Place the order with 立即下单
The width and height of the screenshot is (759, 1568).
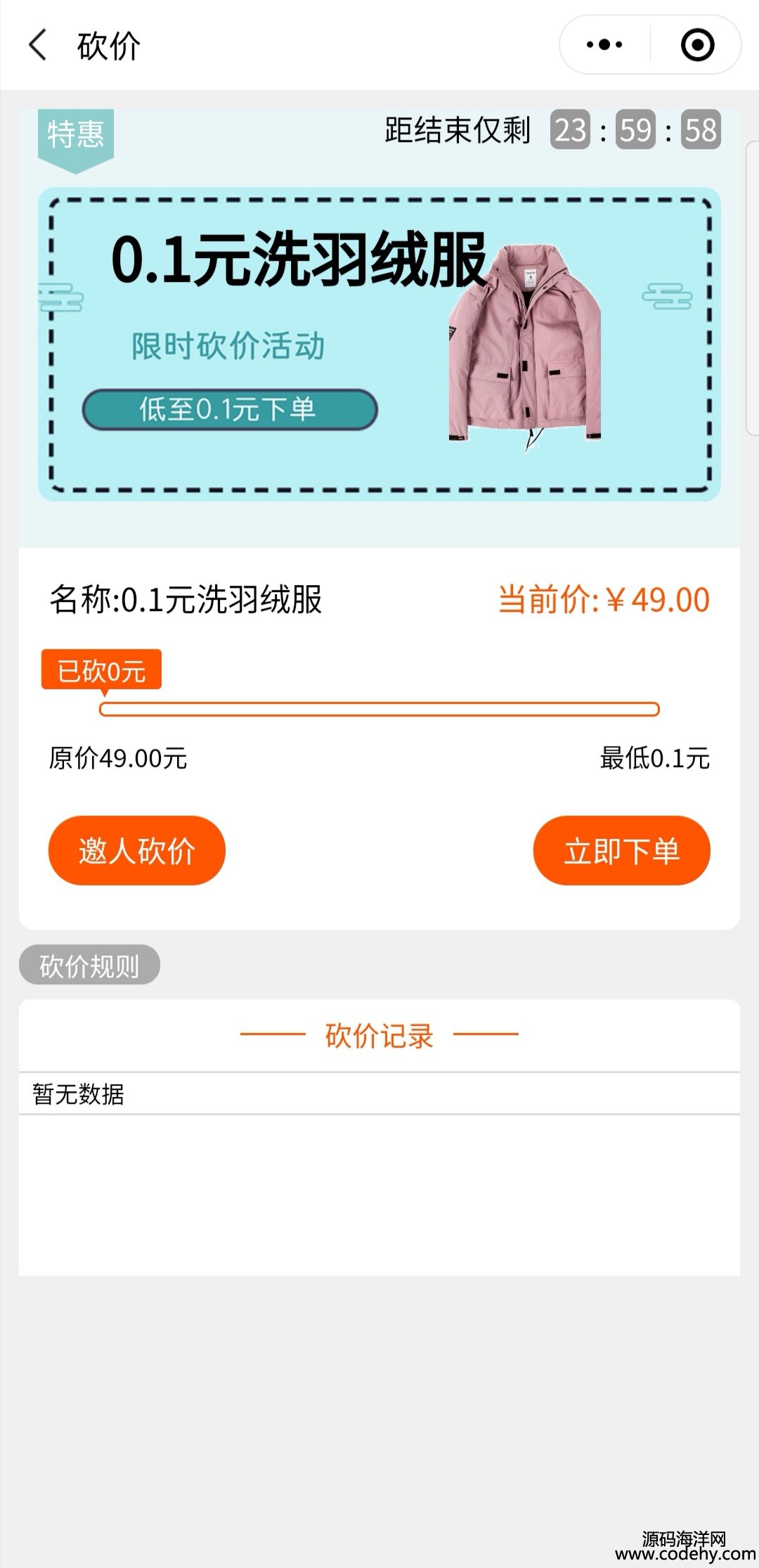[621, 850]
